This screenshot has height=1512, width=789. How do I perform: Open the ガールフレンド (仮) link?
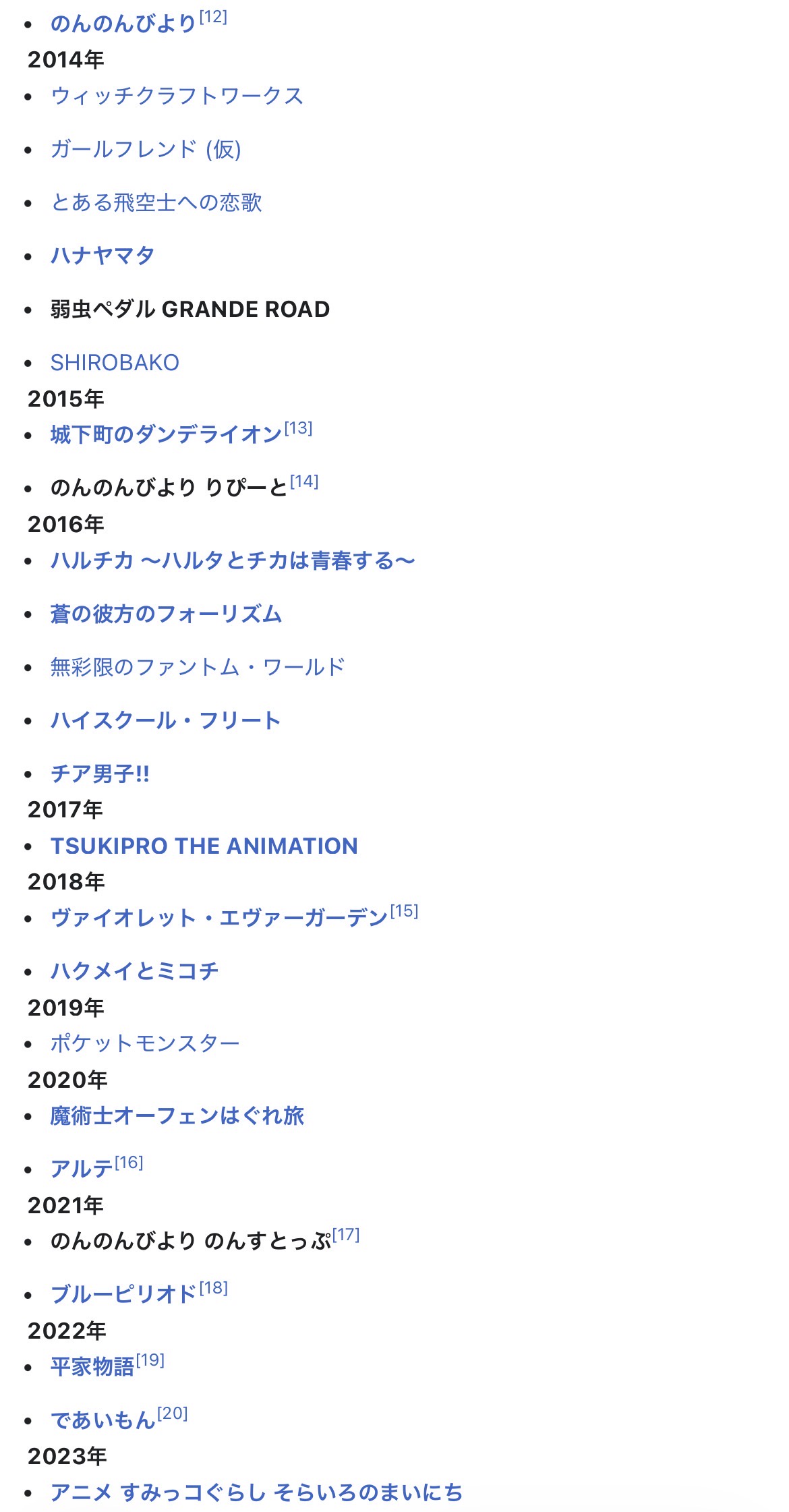click(146, 150)
